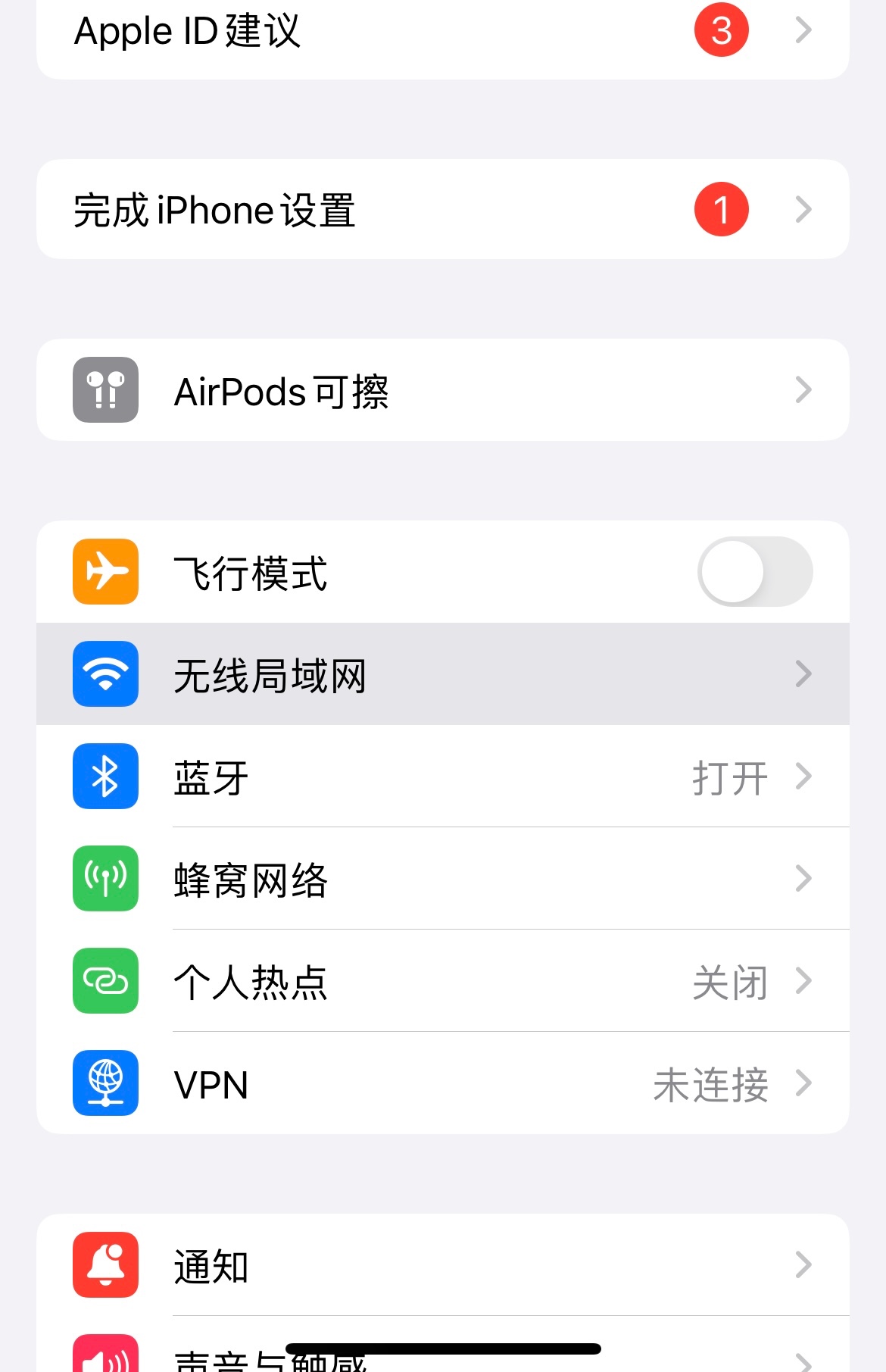886x1372 pixels.
Task: Open 蓝牙 Bluetooth settings
Action: coord(442,777)
